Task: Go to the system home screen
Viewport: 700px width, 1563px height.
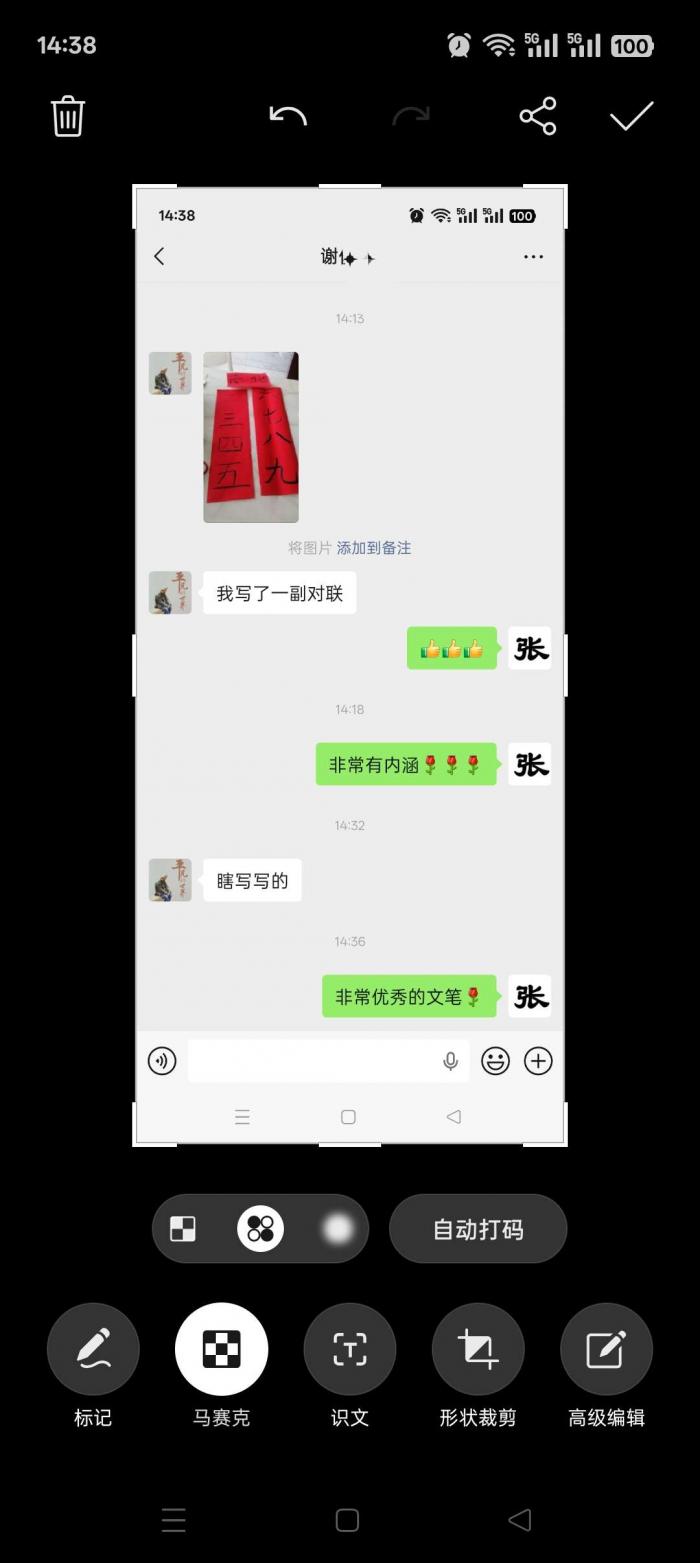Action: tap(347, 1520)
